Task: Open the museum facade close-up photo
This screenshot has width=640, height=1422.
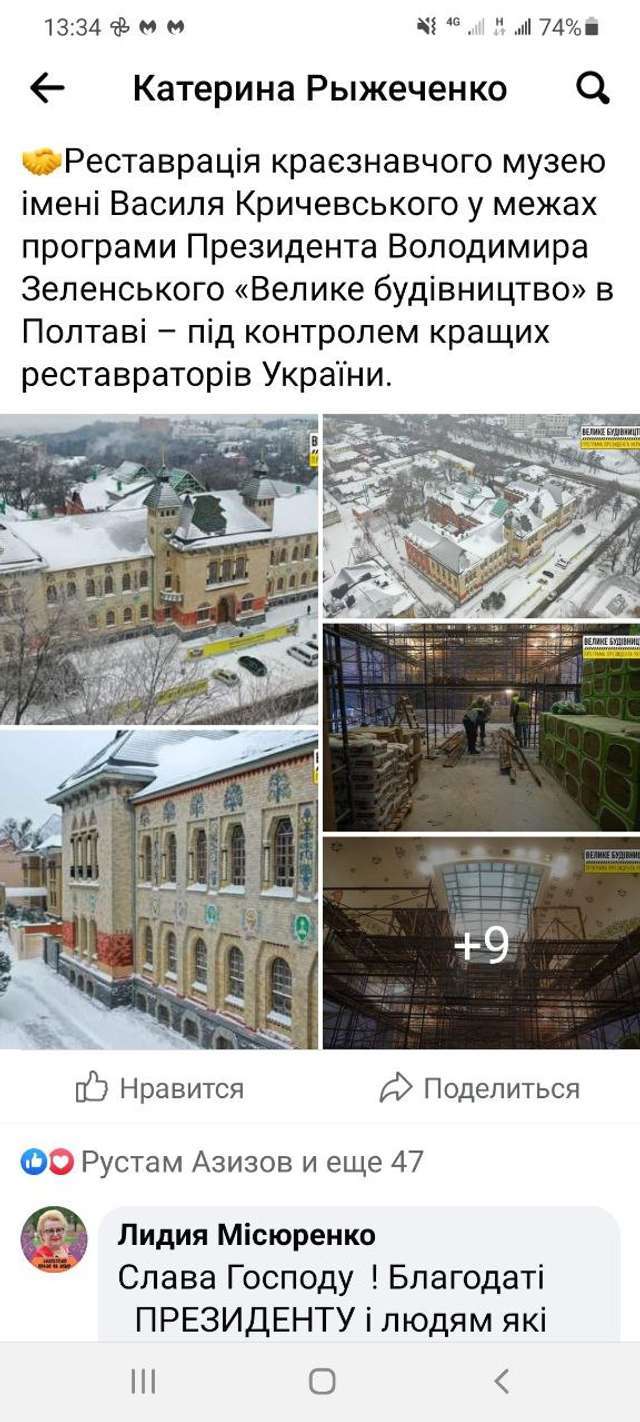Action: tap(158, 890)
